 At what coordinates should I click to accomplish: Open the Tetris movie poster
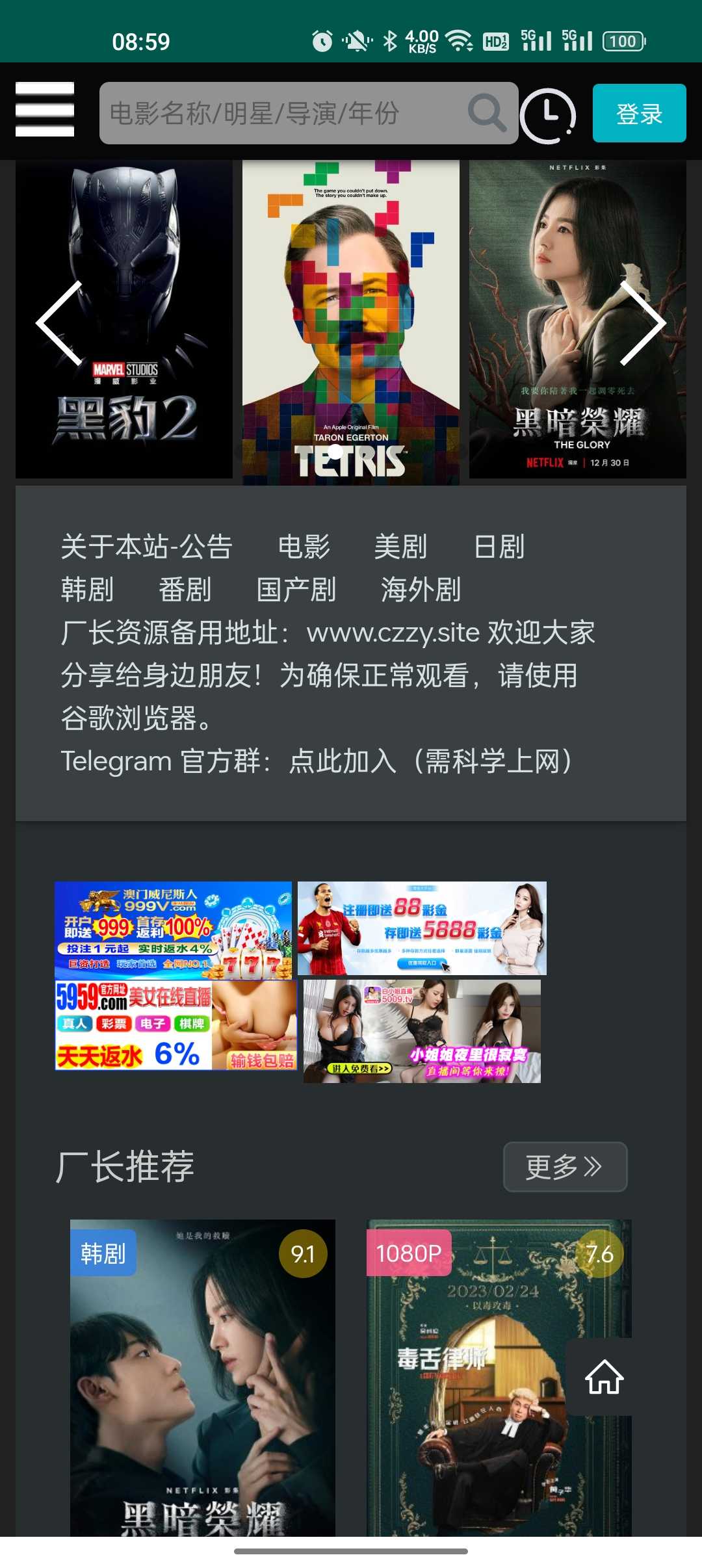point(351,322)
